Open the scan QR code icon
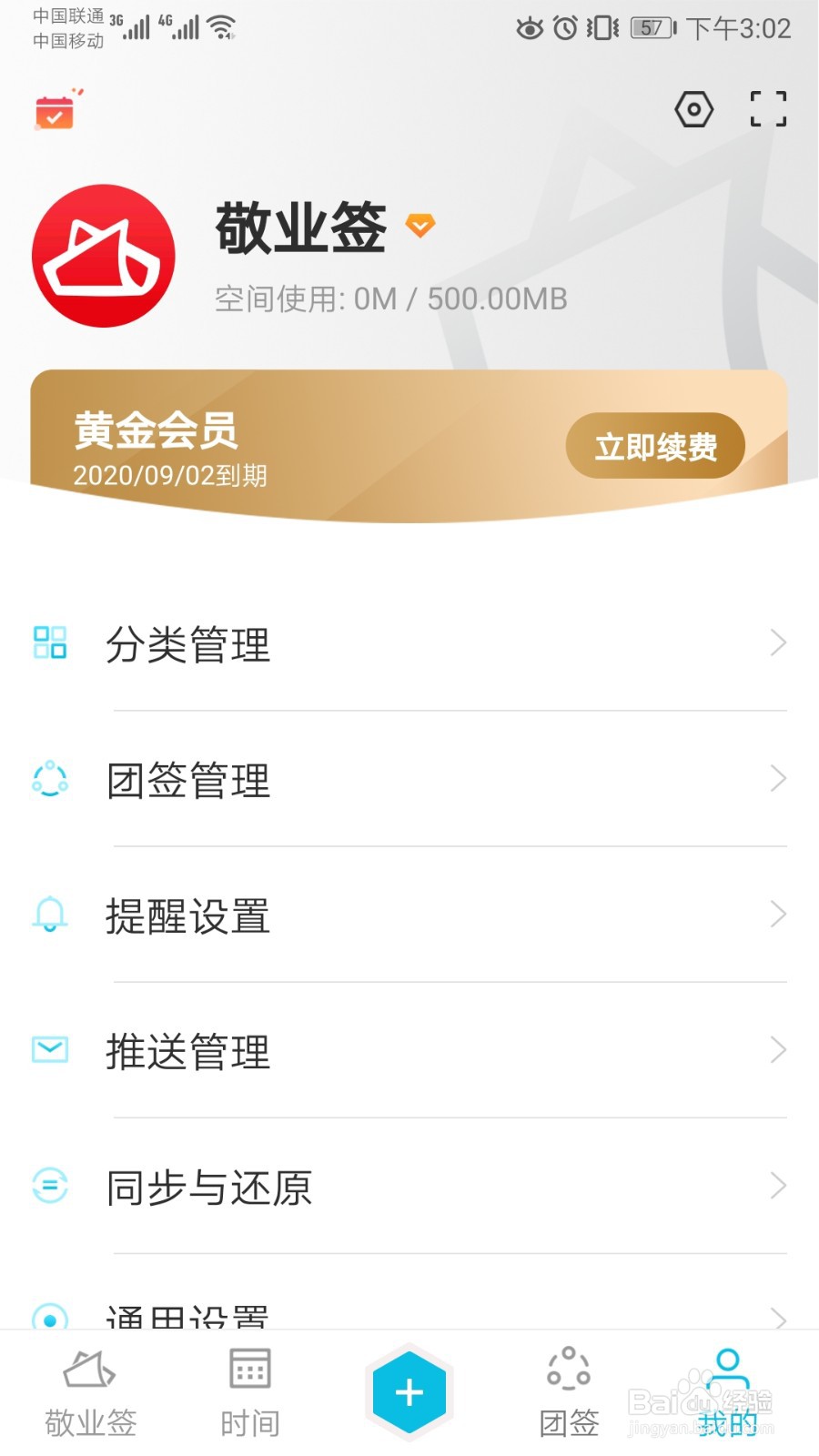Image resolution: width=819 pixels, height=1456 pixels. (x=768, y=109)
